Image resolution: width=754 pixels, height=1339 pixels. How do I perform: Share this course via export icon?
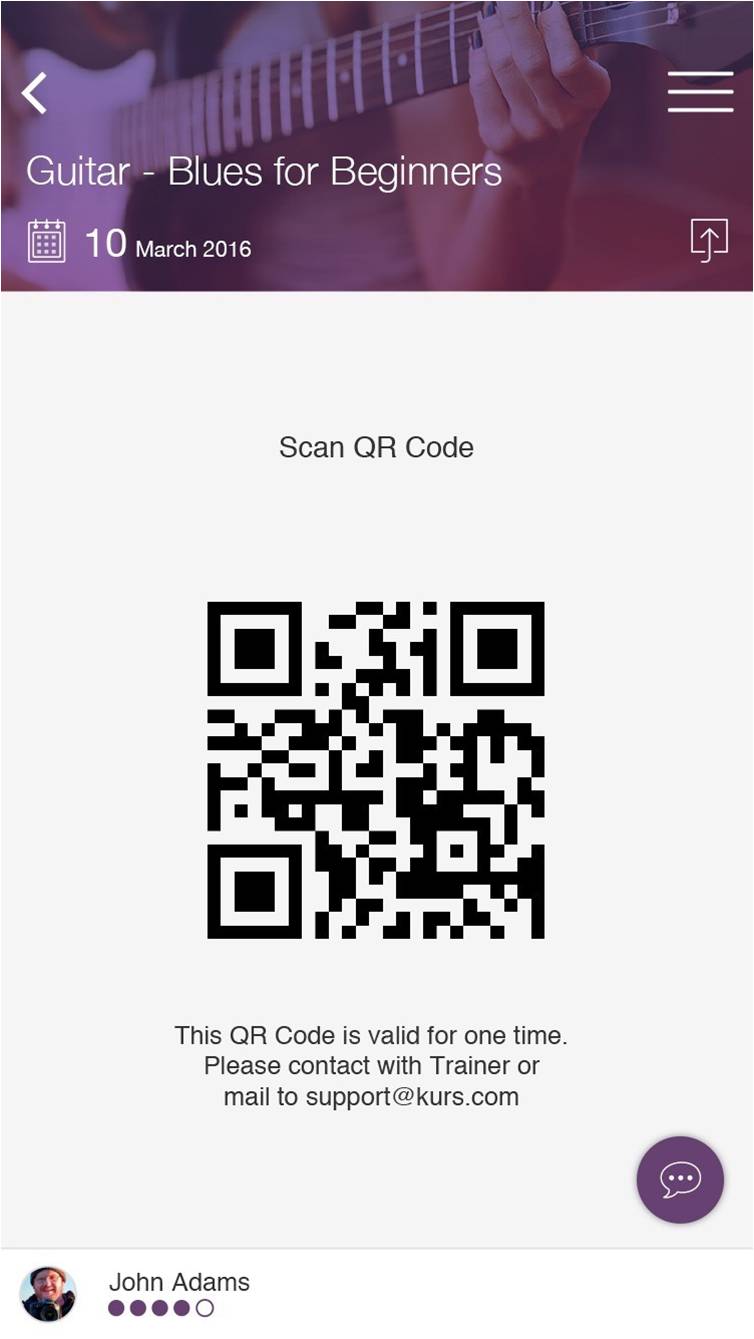point(708,241)
